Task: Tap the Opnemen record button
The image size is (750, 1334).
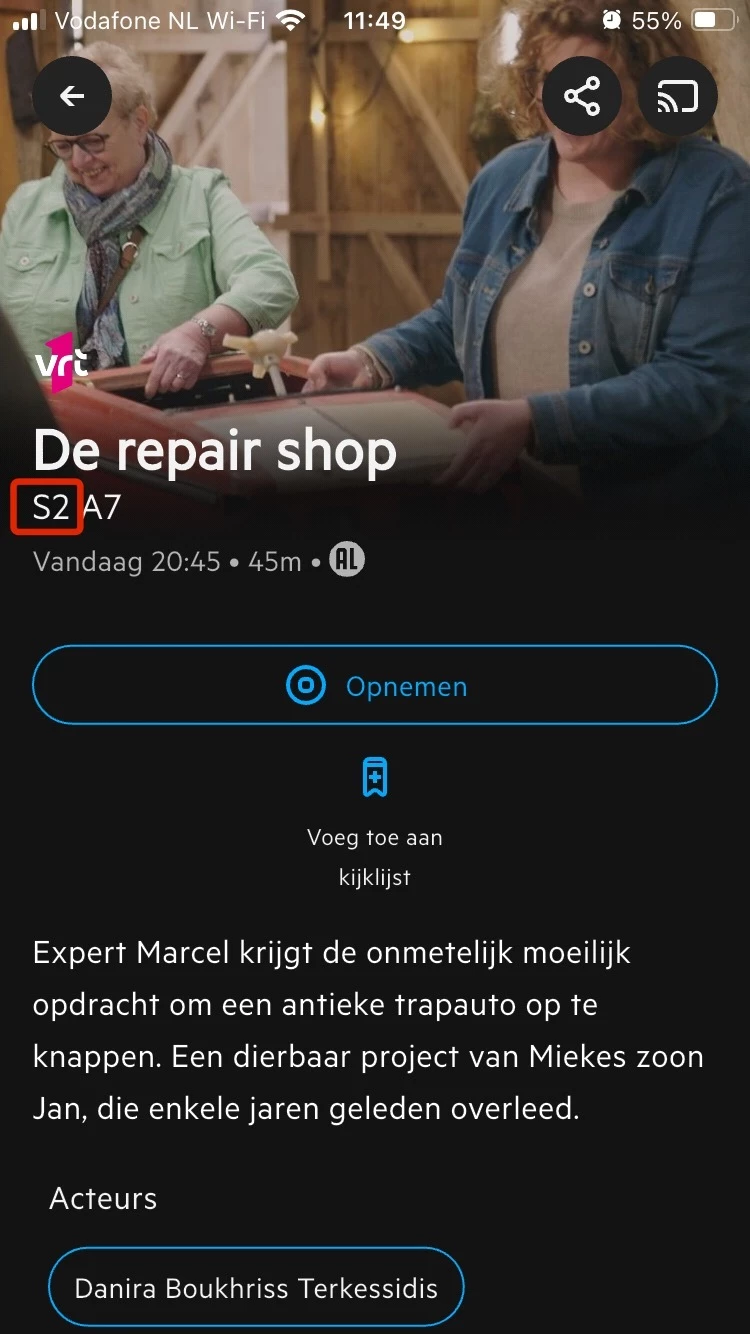Action: (375, 686)
